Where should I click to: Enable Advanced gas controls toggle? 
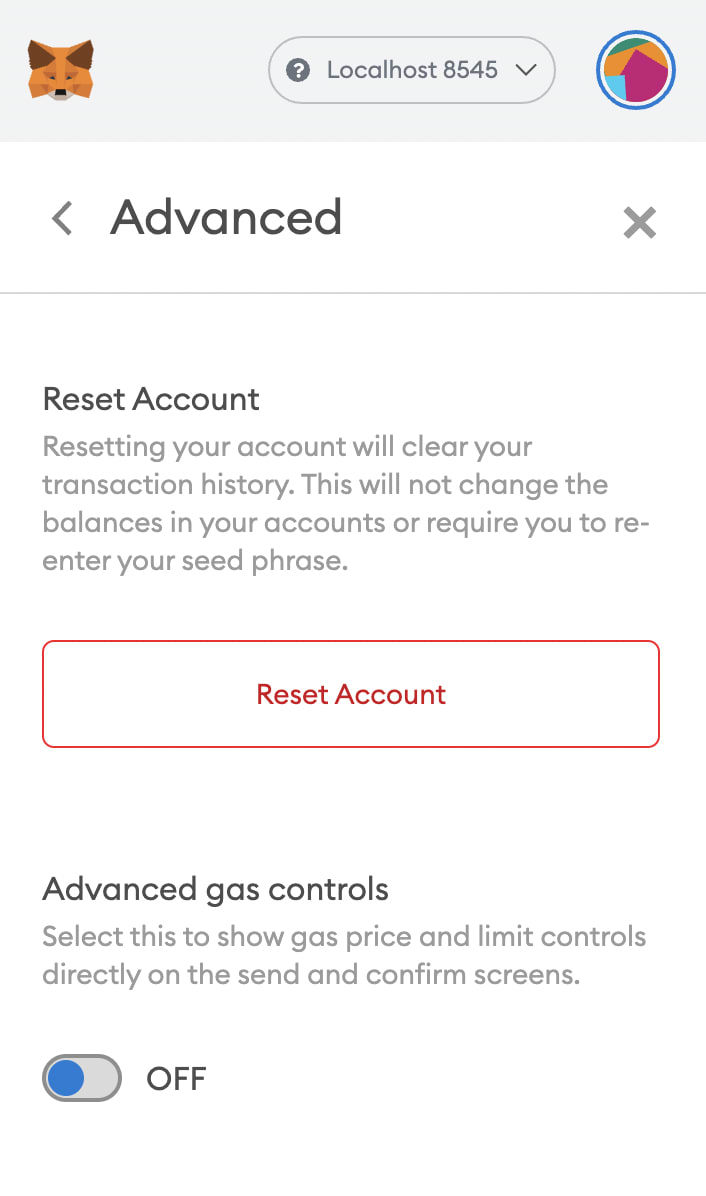(x=82, y=1078)
